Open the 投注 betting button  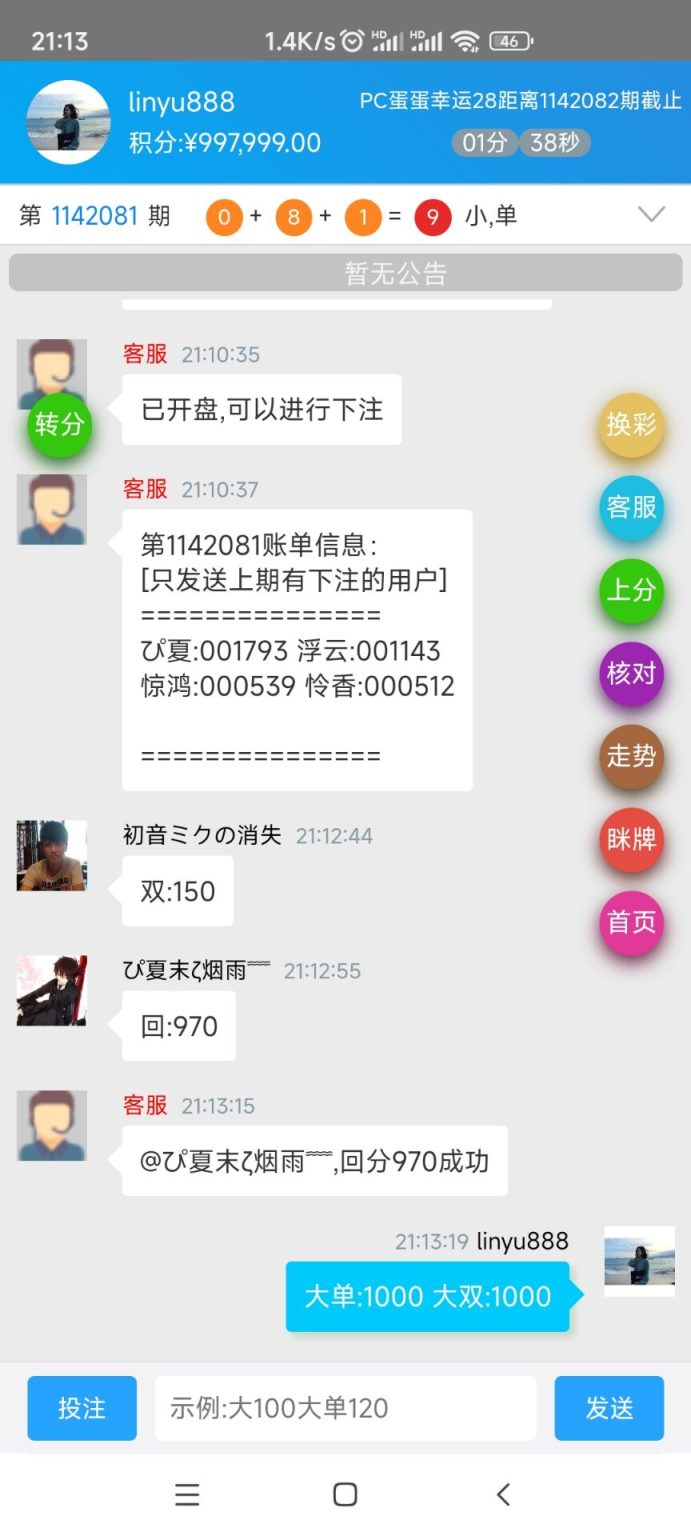click(82, 1408)
